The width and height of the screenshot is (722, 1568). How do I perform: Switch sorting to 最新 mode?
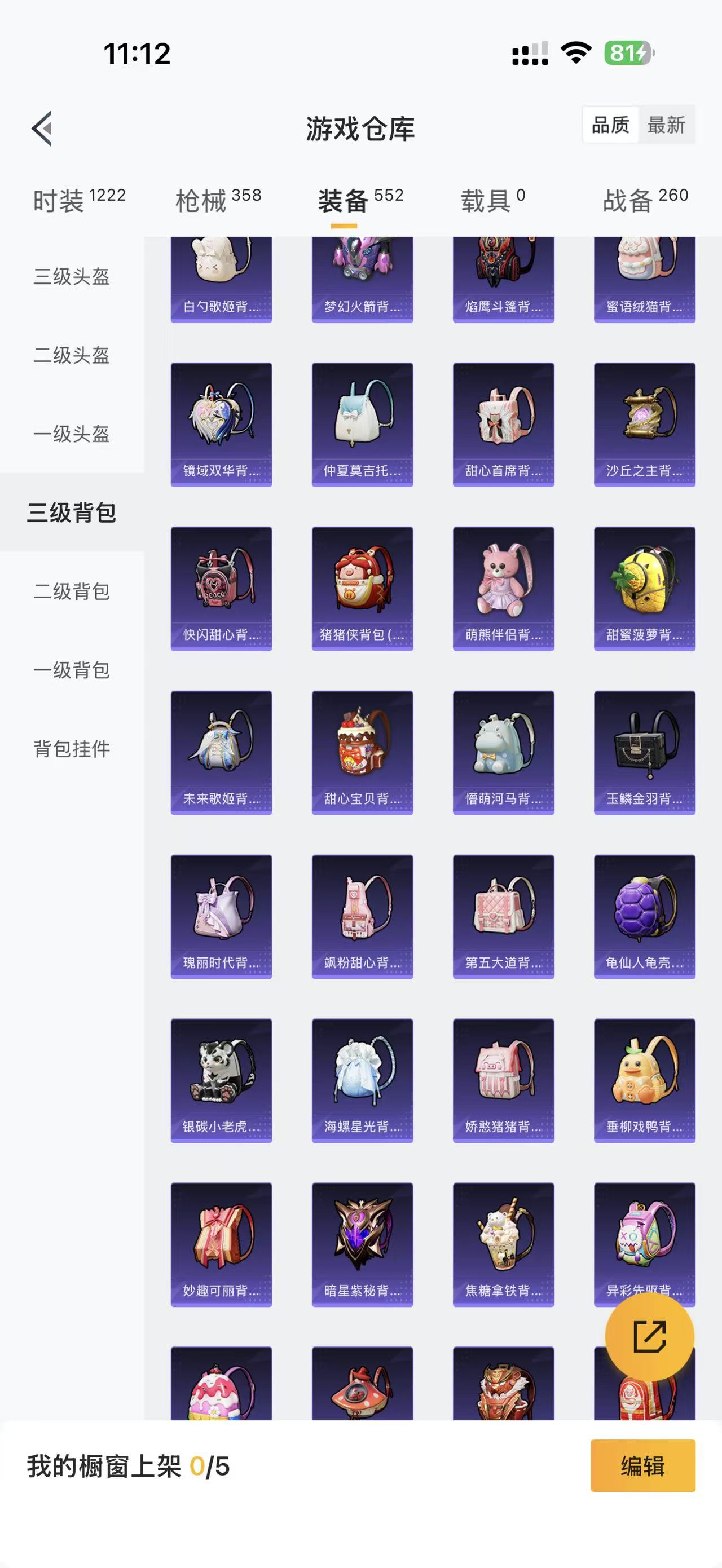pos(667,126)
